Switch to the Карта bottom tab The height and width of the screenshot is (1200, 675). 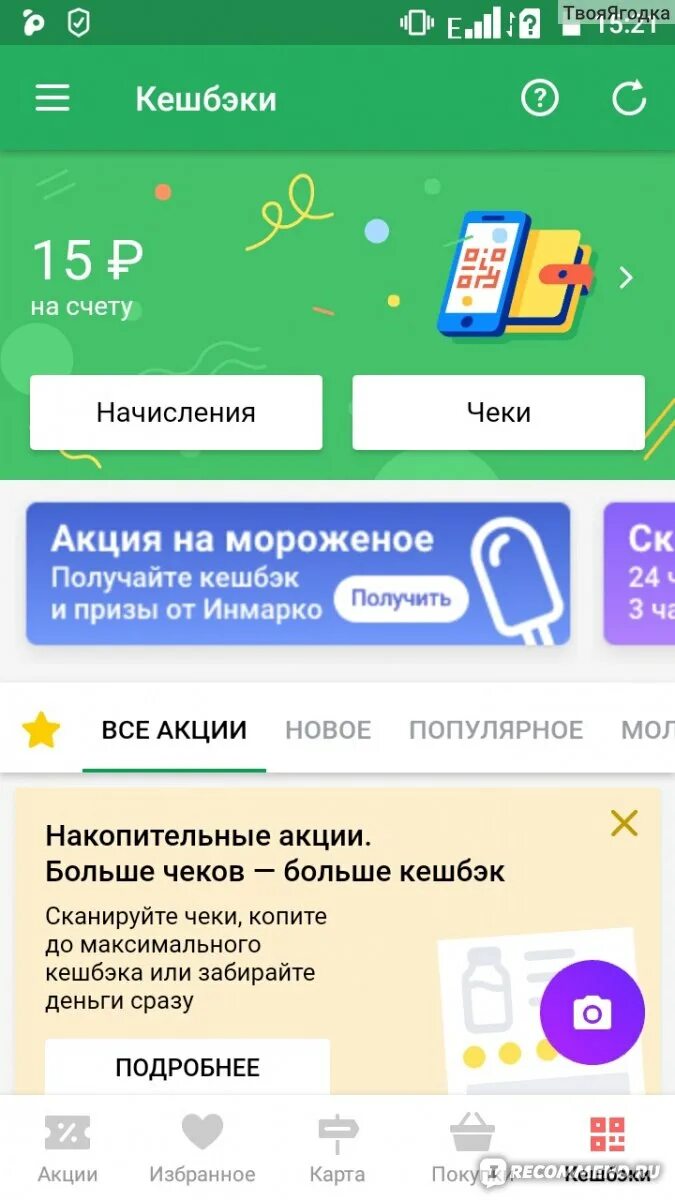(x=337, y=1148)
